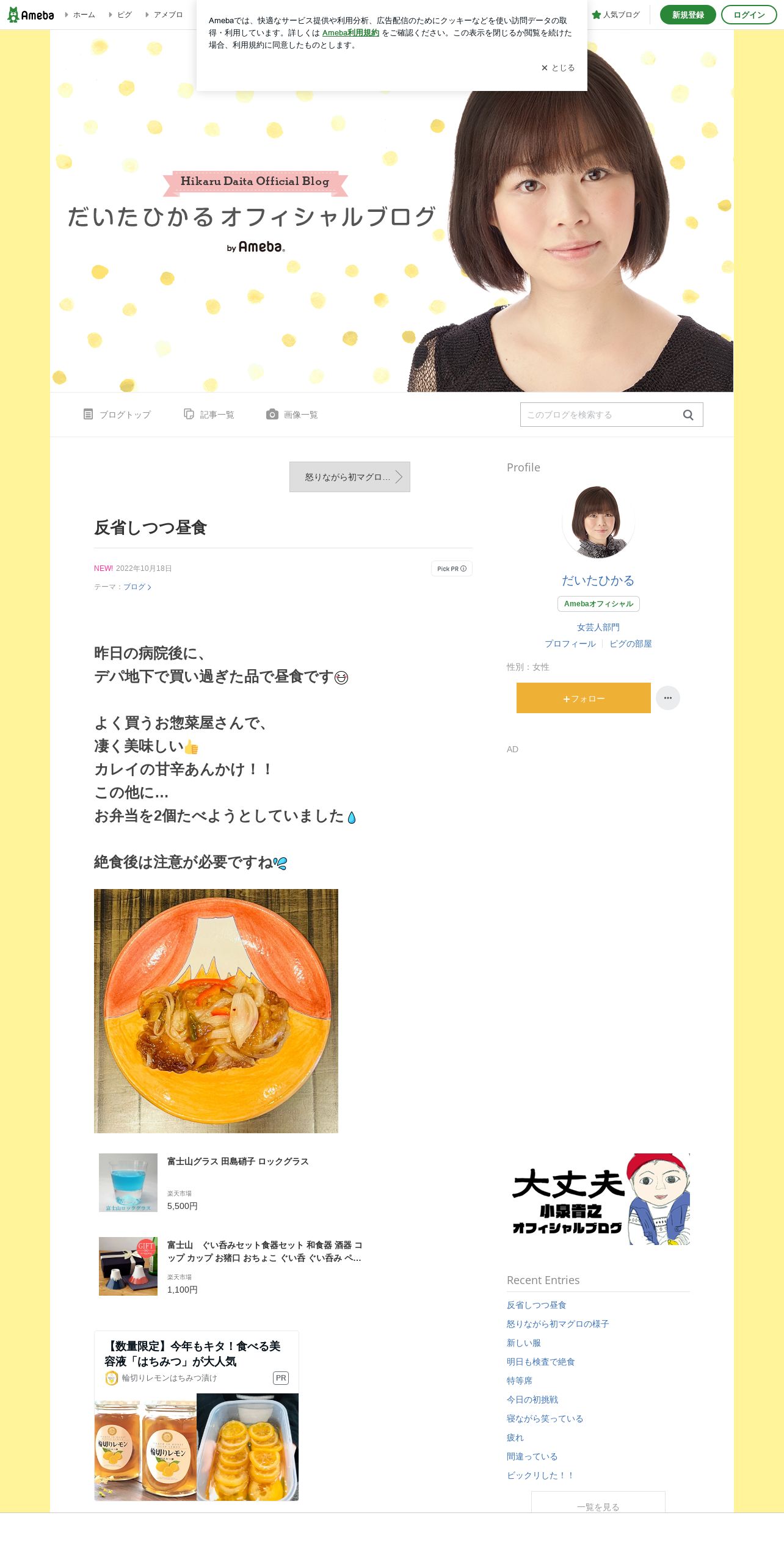
Task: Focus the blog search field
Action: click(598, 415)
